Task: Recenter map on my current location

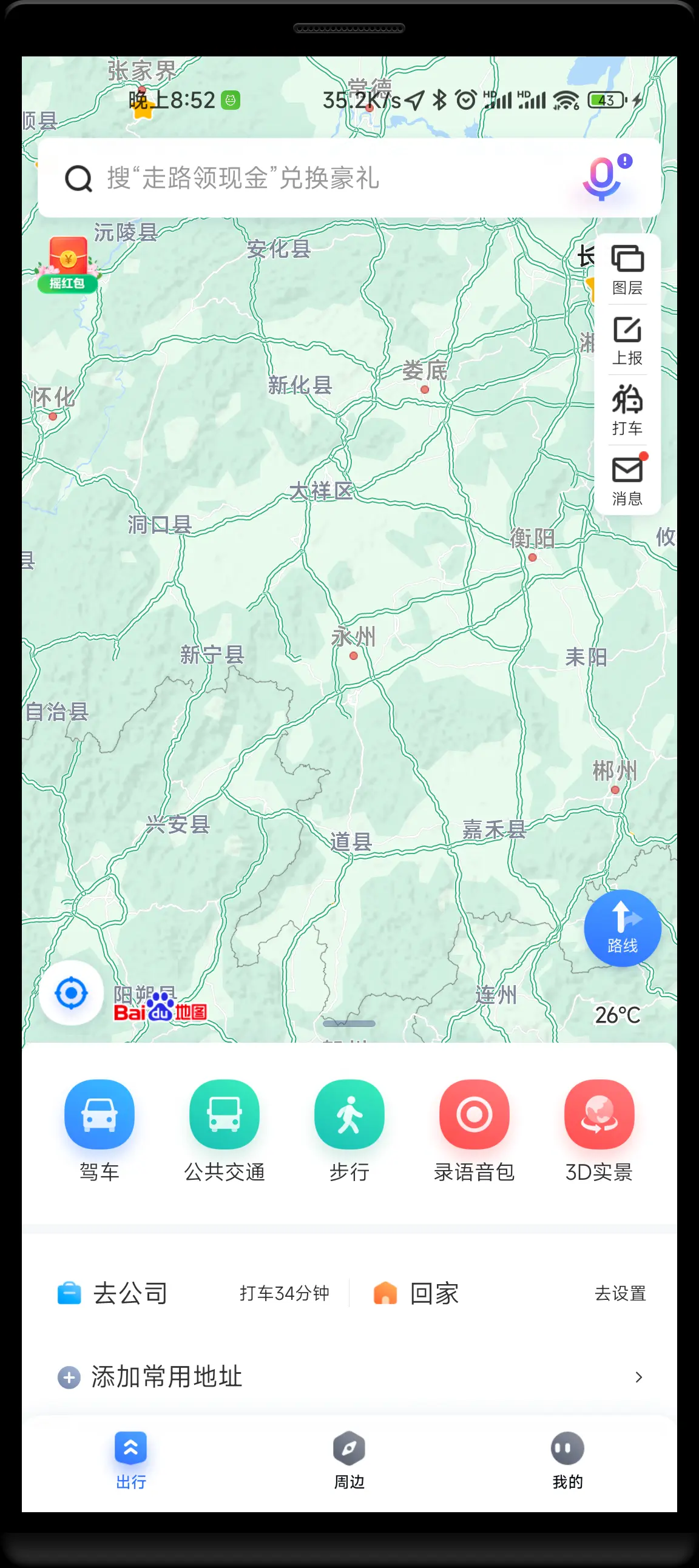Action: tap(71, 993)
